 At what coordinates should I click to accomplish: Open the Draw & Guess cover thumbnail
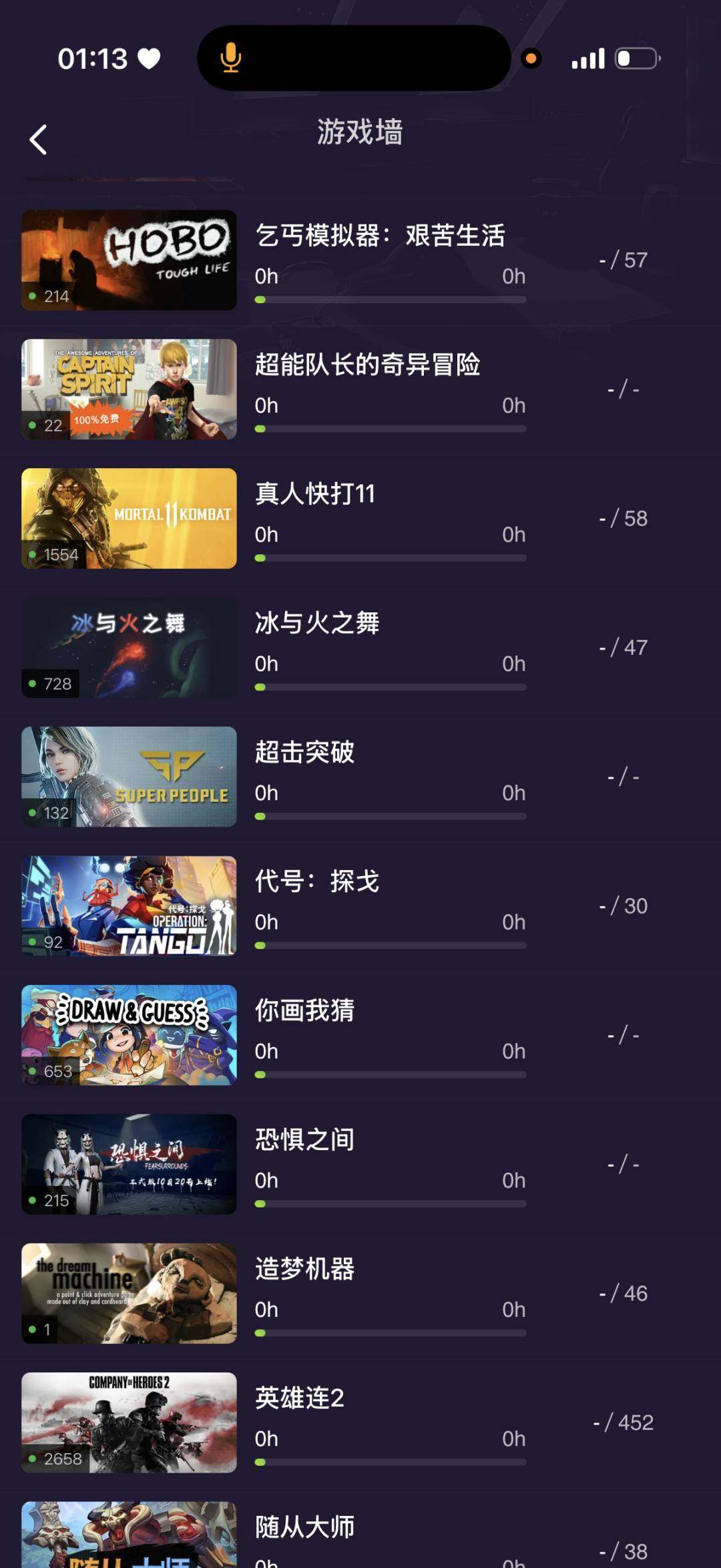click(x=129, y=1034)
